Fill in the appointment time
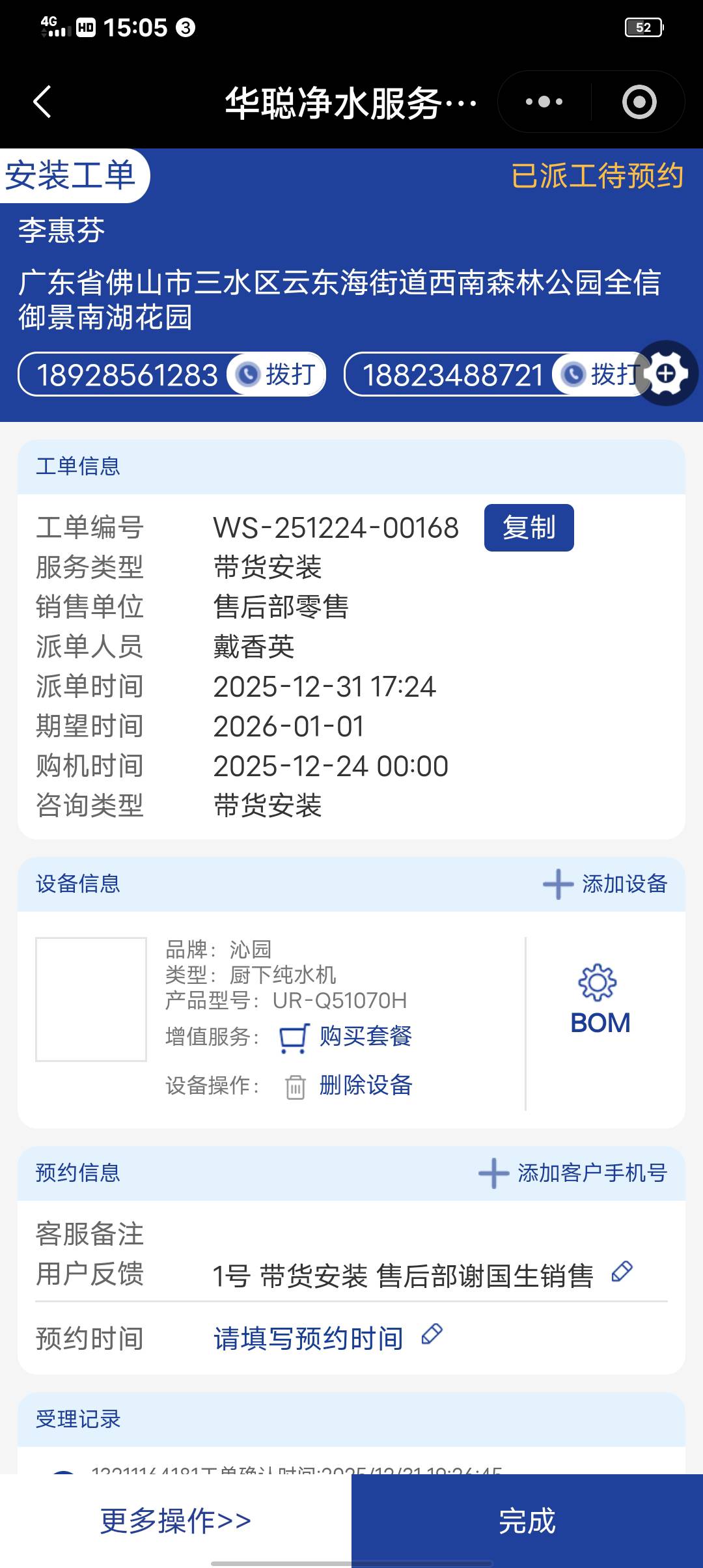The width and height of the screenshot is (703, 1568). pyautogui.click(x=309, y=1339)
